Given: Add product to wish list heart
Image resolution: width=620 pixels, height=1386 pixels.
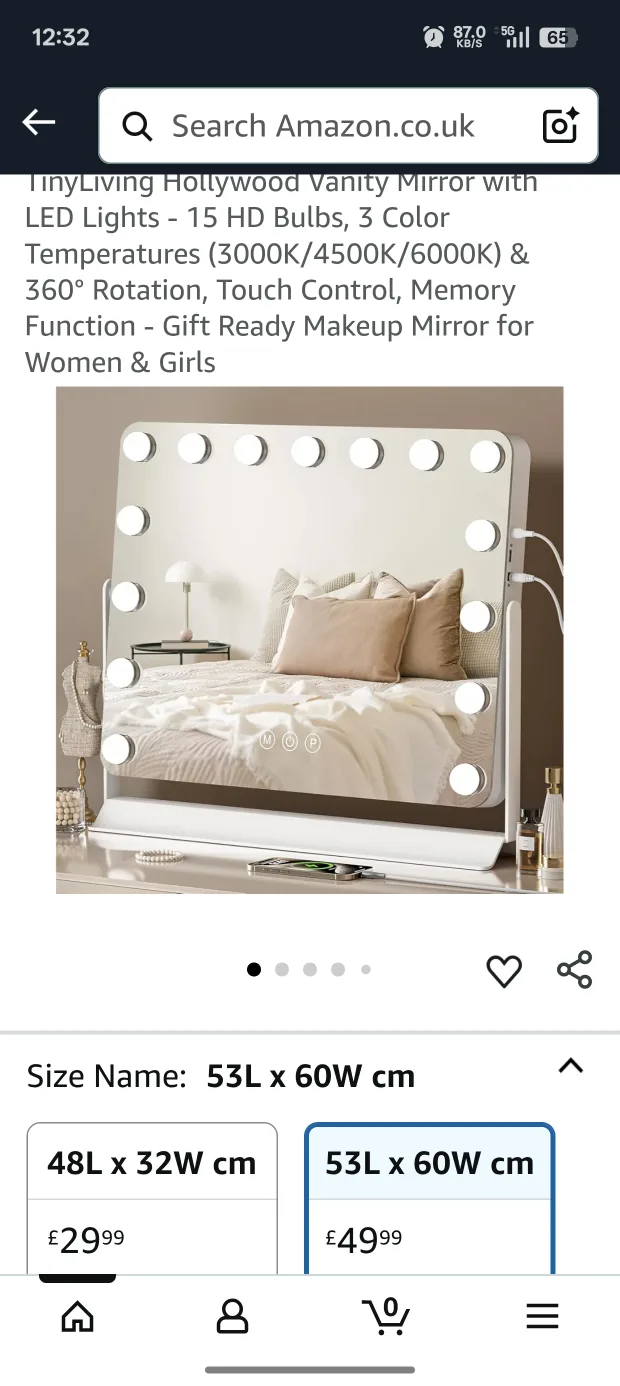Looking at the screenshot, I should tap(504, 970).
